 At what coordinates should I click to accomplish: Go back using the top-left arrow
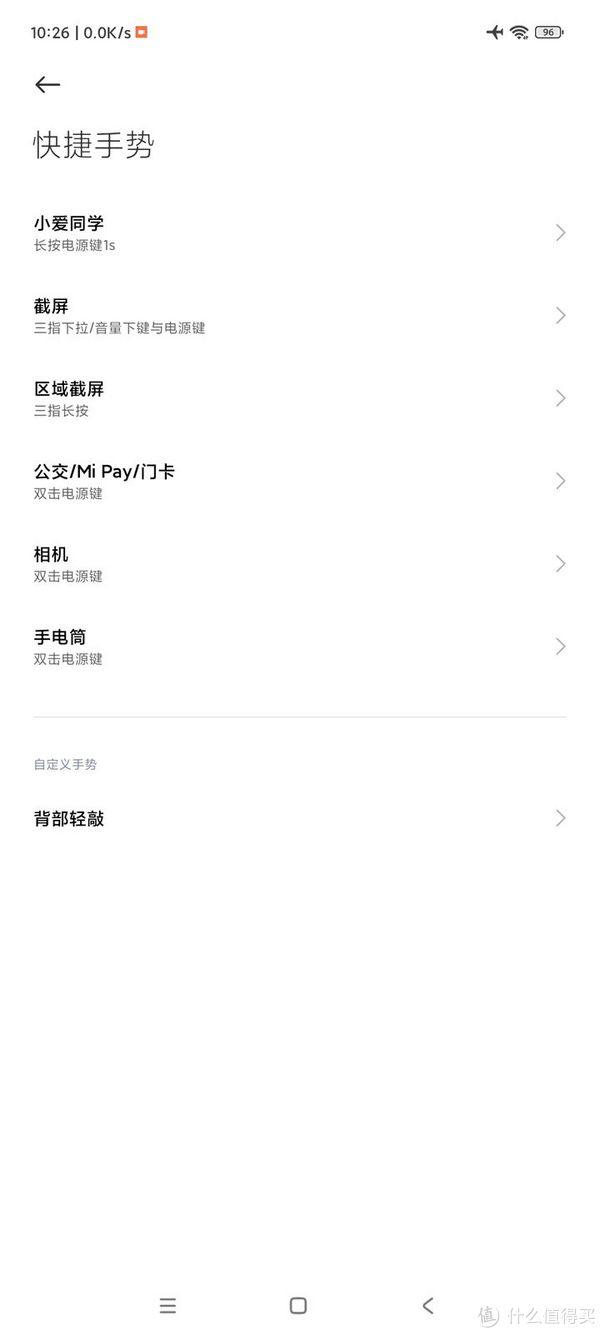coord(47,85)
